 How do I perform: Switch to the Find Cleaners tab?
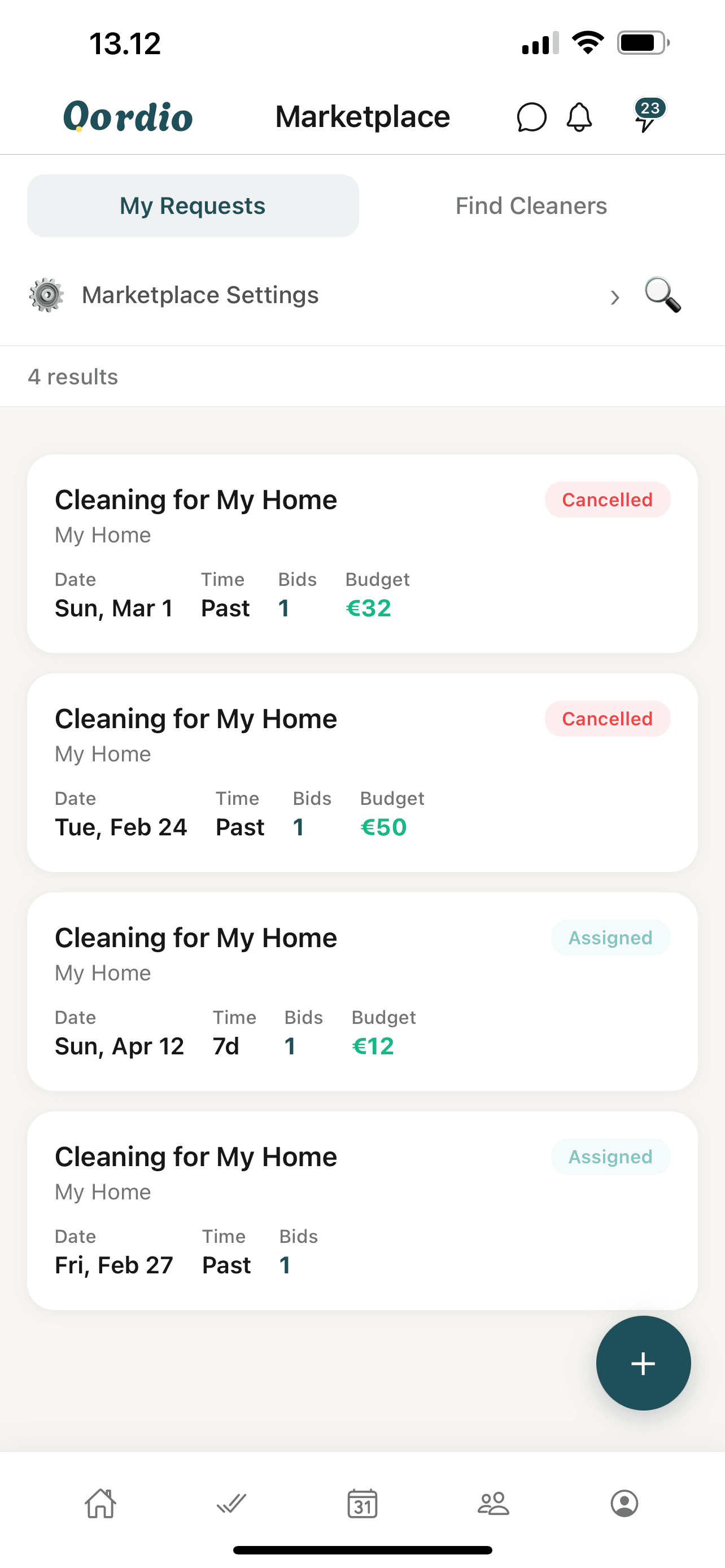pos(531,205)
